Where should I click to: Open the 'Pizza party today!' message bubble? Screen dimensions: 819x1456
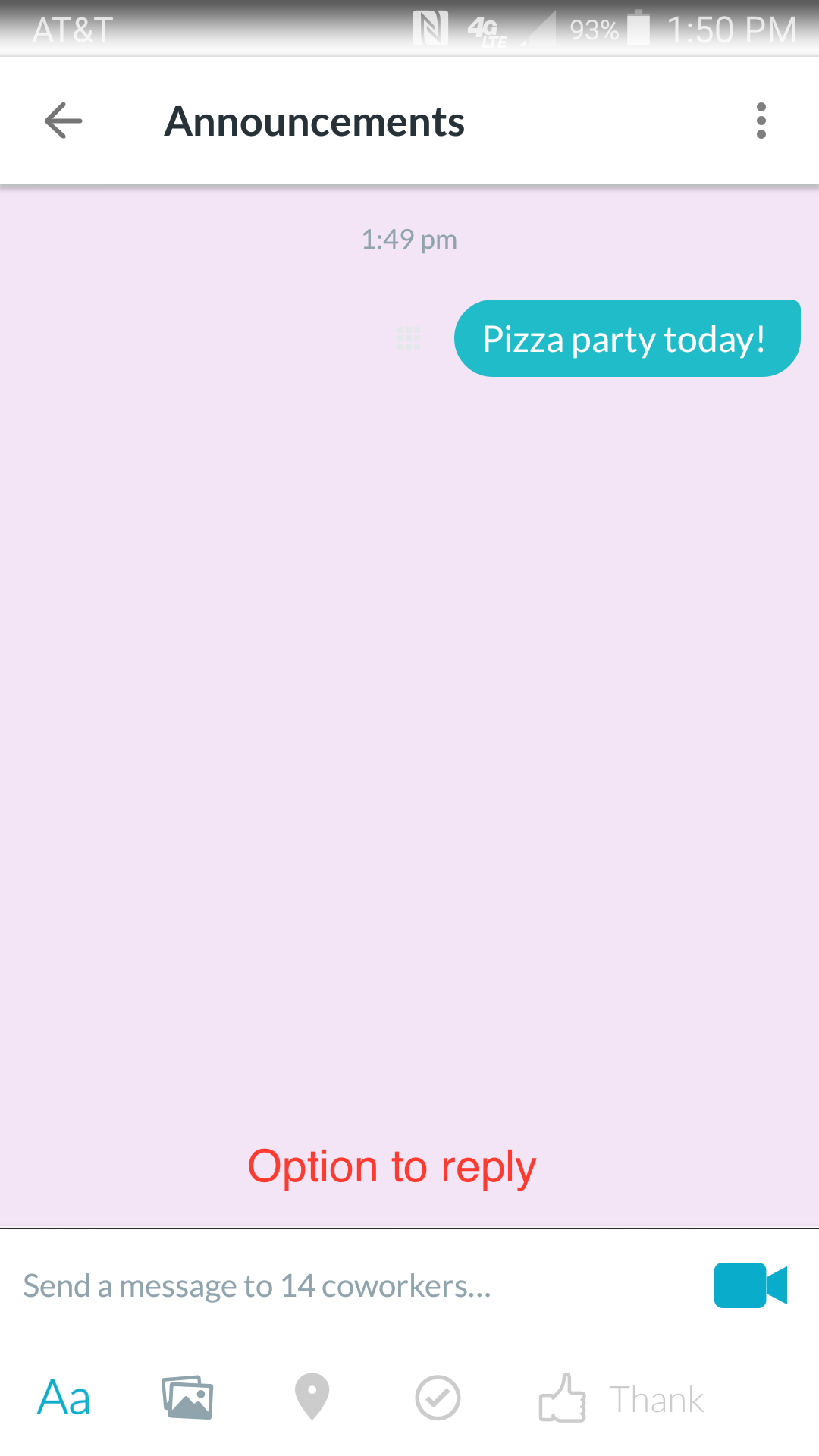point(627,338)
